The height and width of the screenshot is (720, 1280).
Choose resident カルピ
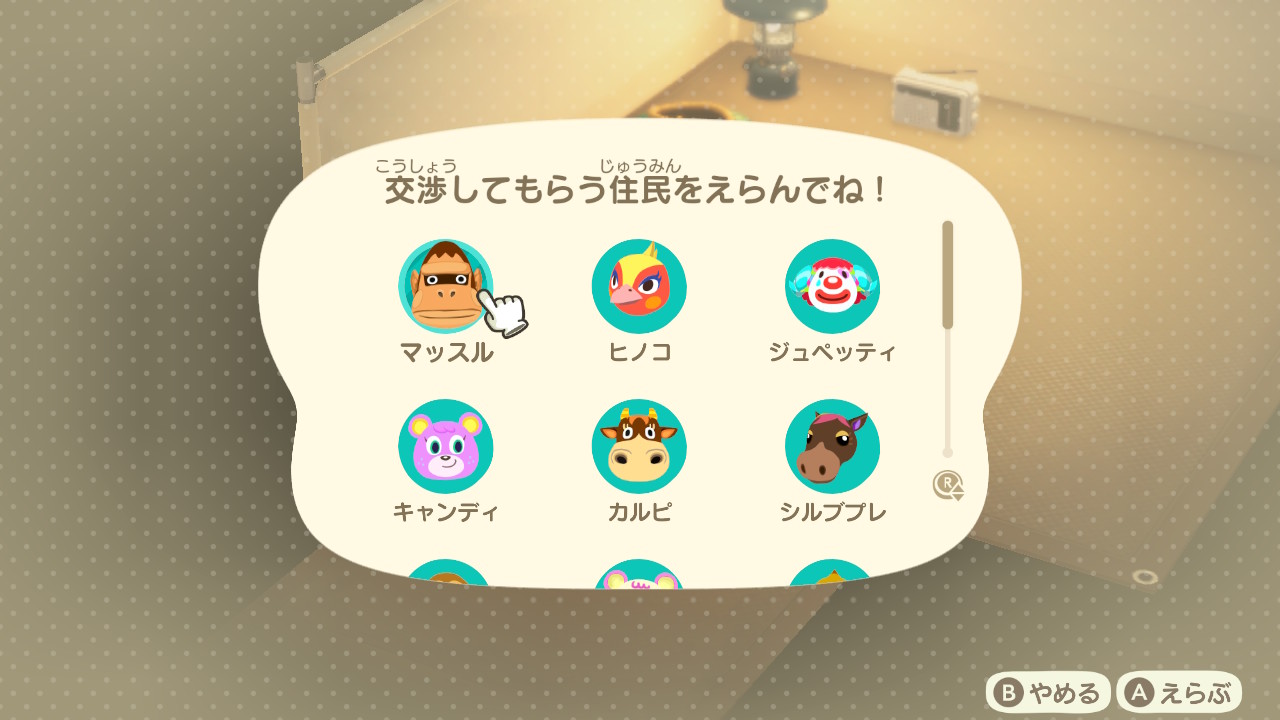[x=639, y=447]
